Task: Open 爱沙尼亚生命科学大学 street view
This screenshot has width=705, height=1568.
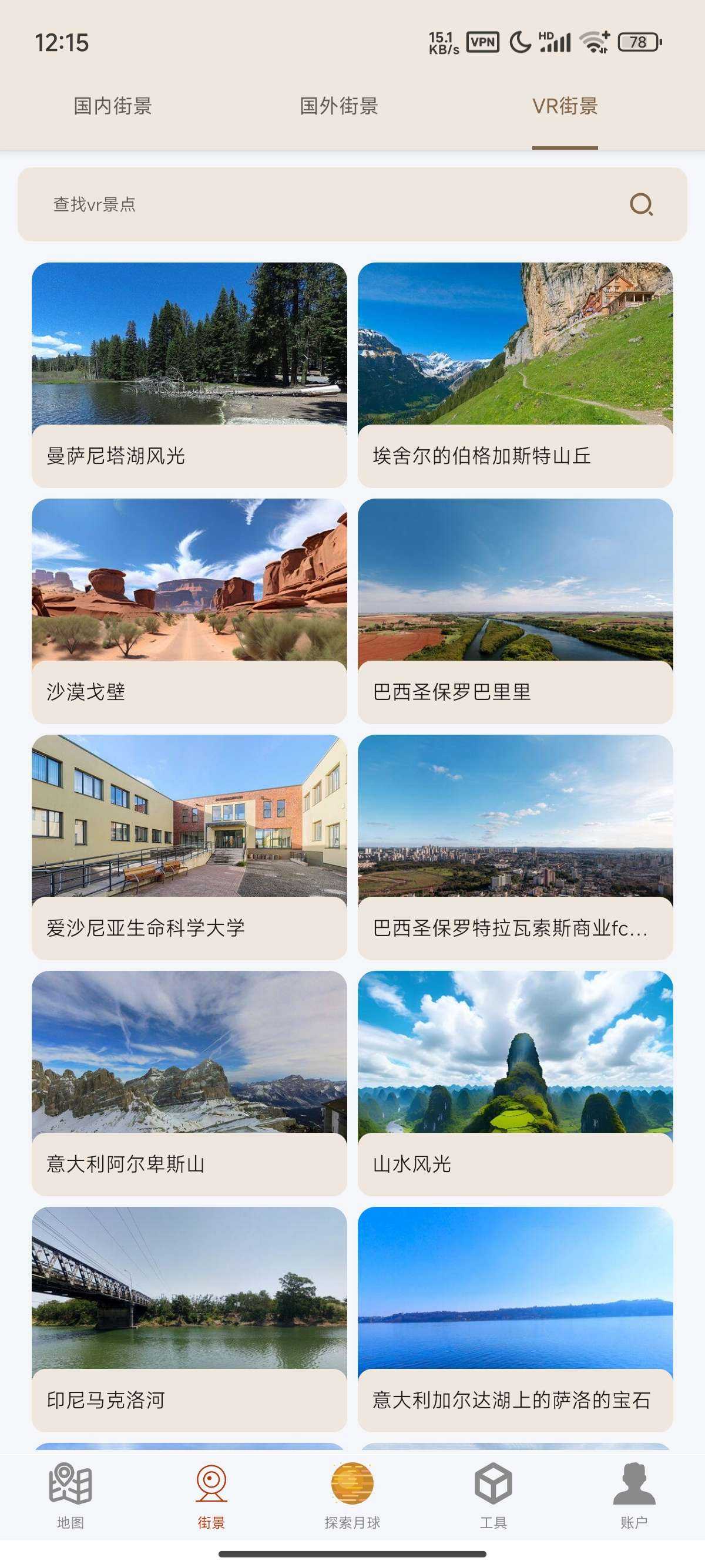Action: (189, 847)
